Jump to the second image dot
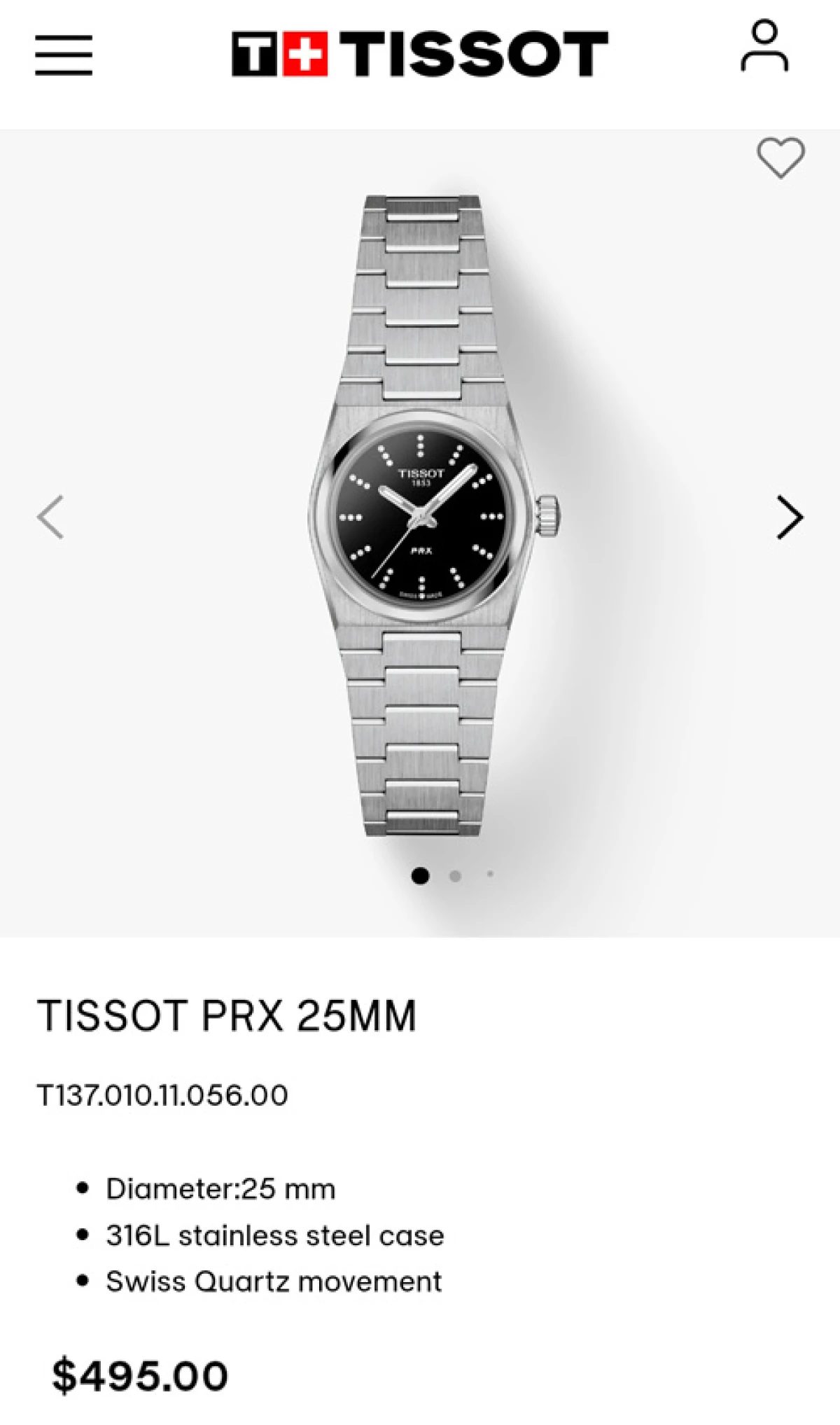The image size is (840, 1425). (x=455, y=876)
